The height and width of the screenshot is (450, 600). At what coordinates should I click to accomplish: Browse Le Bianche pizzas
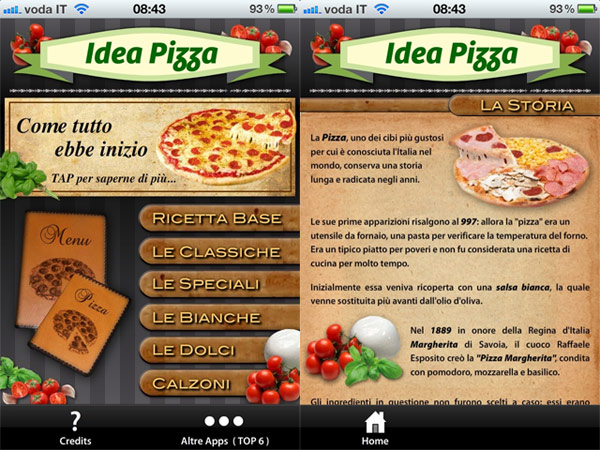pyautogui.click(x=217, y=318)
